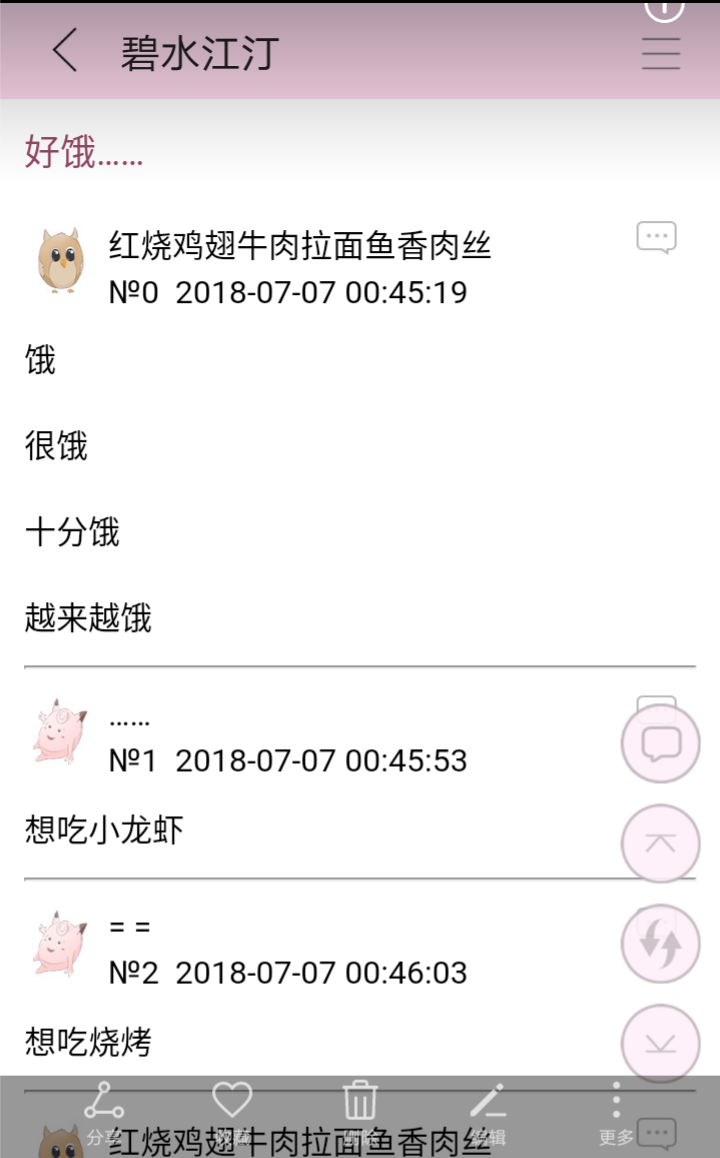Edit the post with the pencil icon

[488, 1110]
